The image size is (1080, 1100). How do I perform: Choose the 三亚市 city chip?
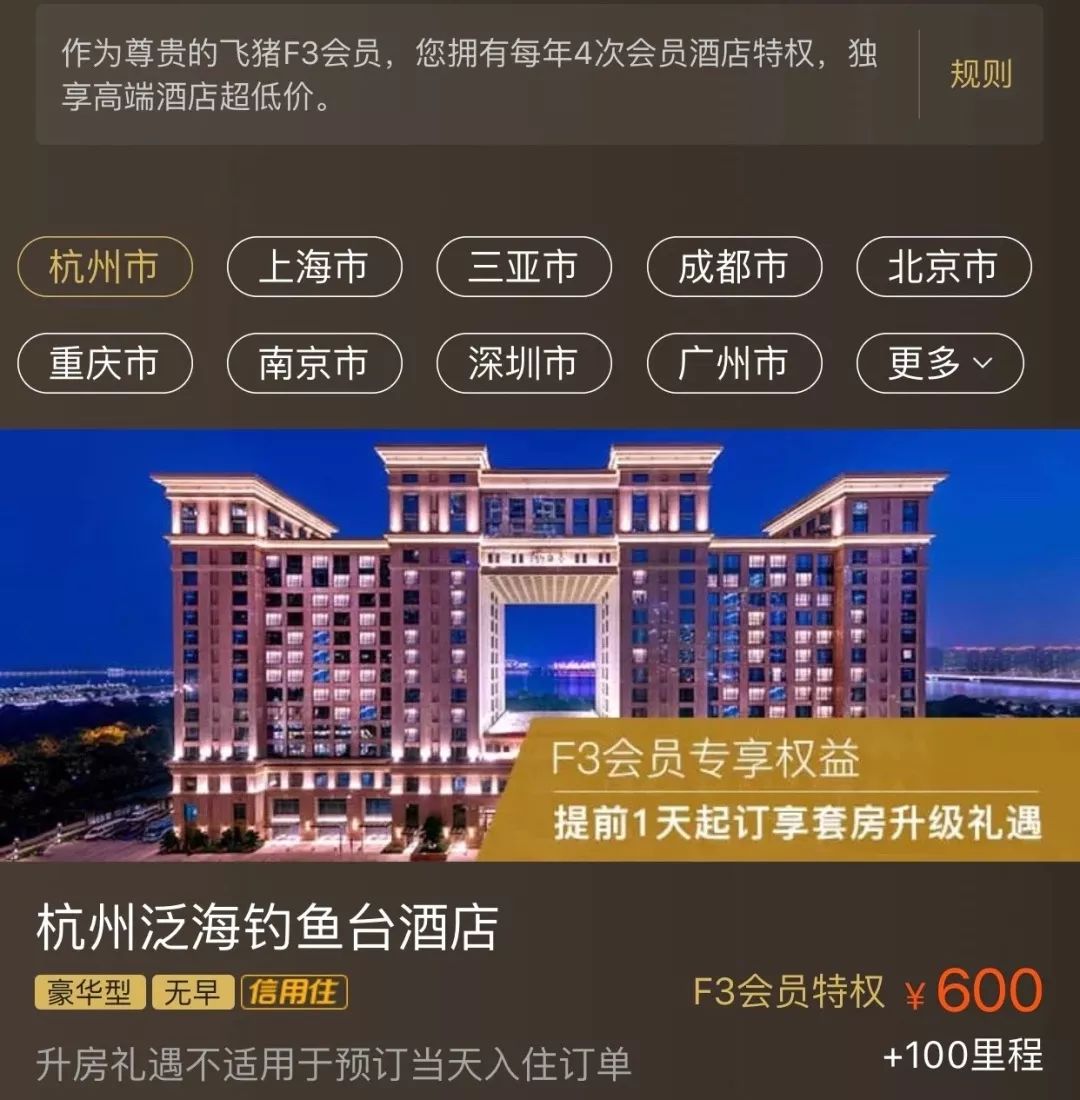524,267
